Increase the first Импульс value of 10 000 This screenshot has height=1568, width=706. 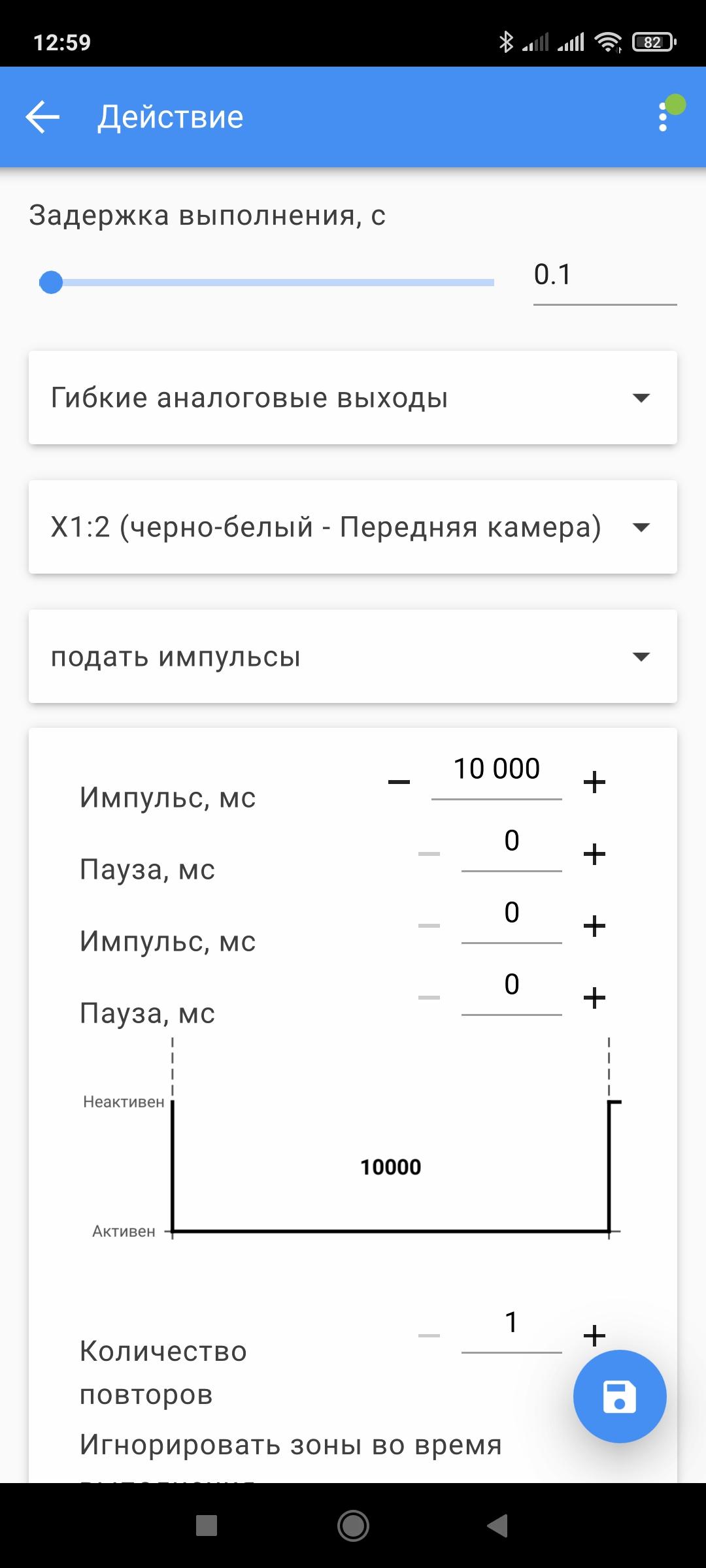pos(594,782)
